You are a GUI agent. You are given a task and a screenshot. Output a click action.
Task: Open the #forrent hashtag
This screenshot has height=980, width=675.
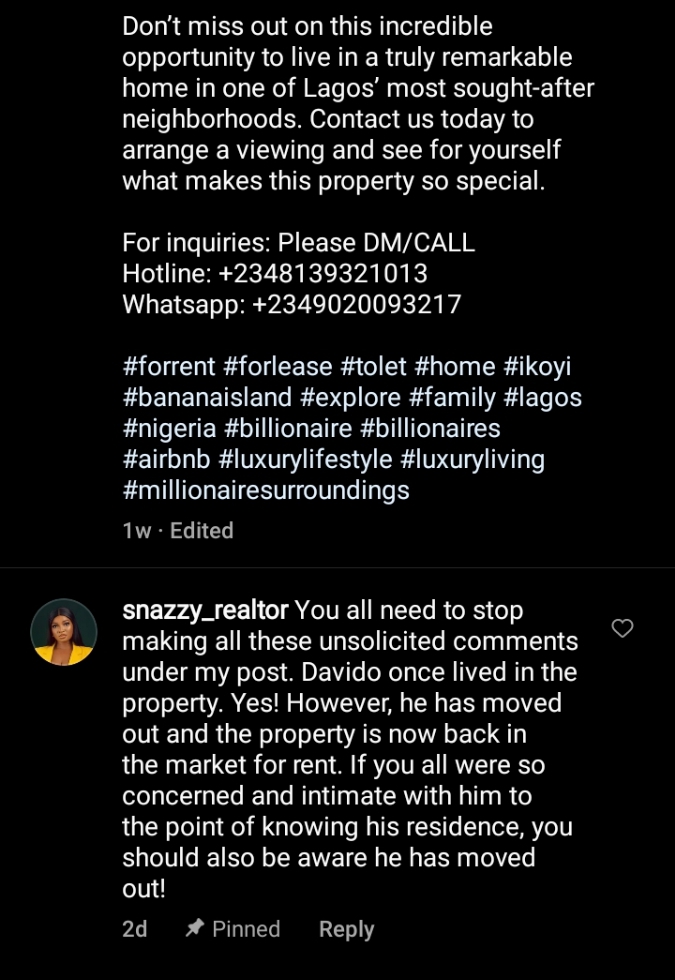[168, 366]
